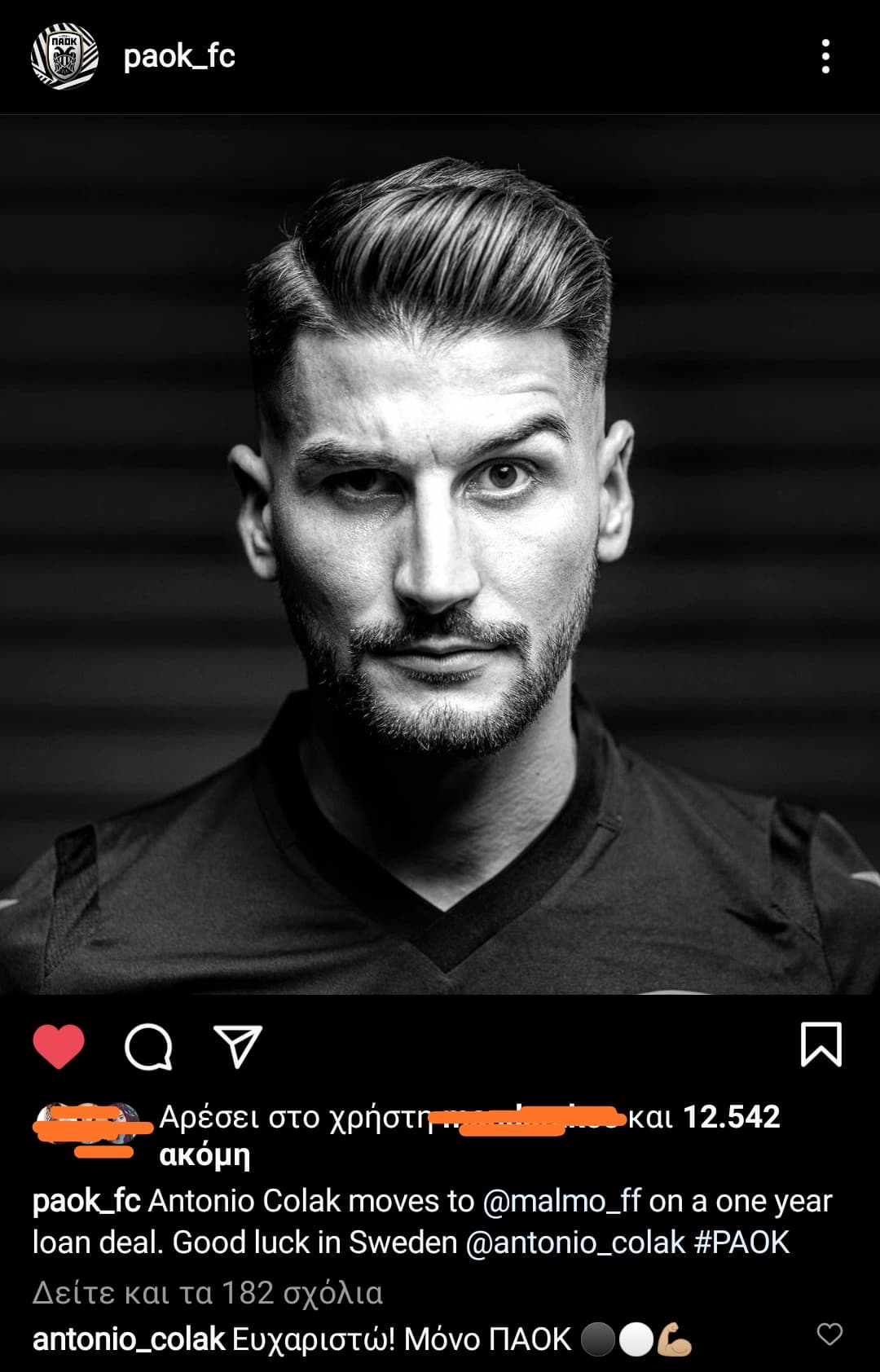Open the @malmo_ff mention in the caption
The width and height of the screenshot is (880, 1372).
562,1202
